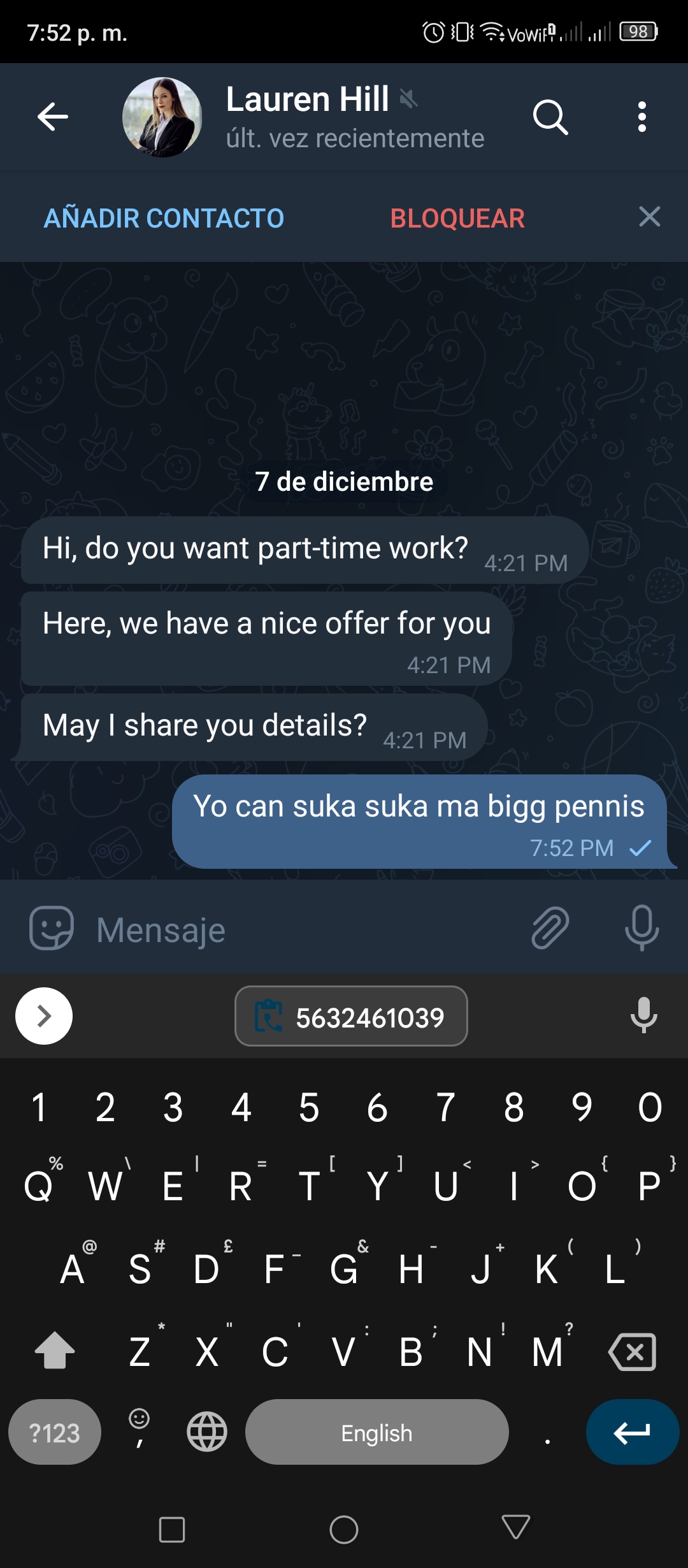
Task: Change keyboard language with globe key
Action: click(207, 1432)
